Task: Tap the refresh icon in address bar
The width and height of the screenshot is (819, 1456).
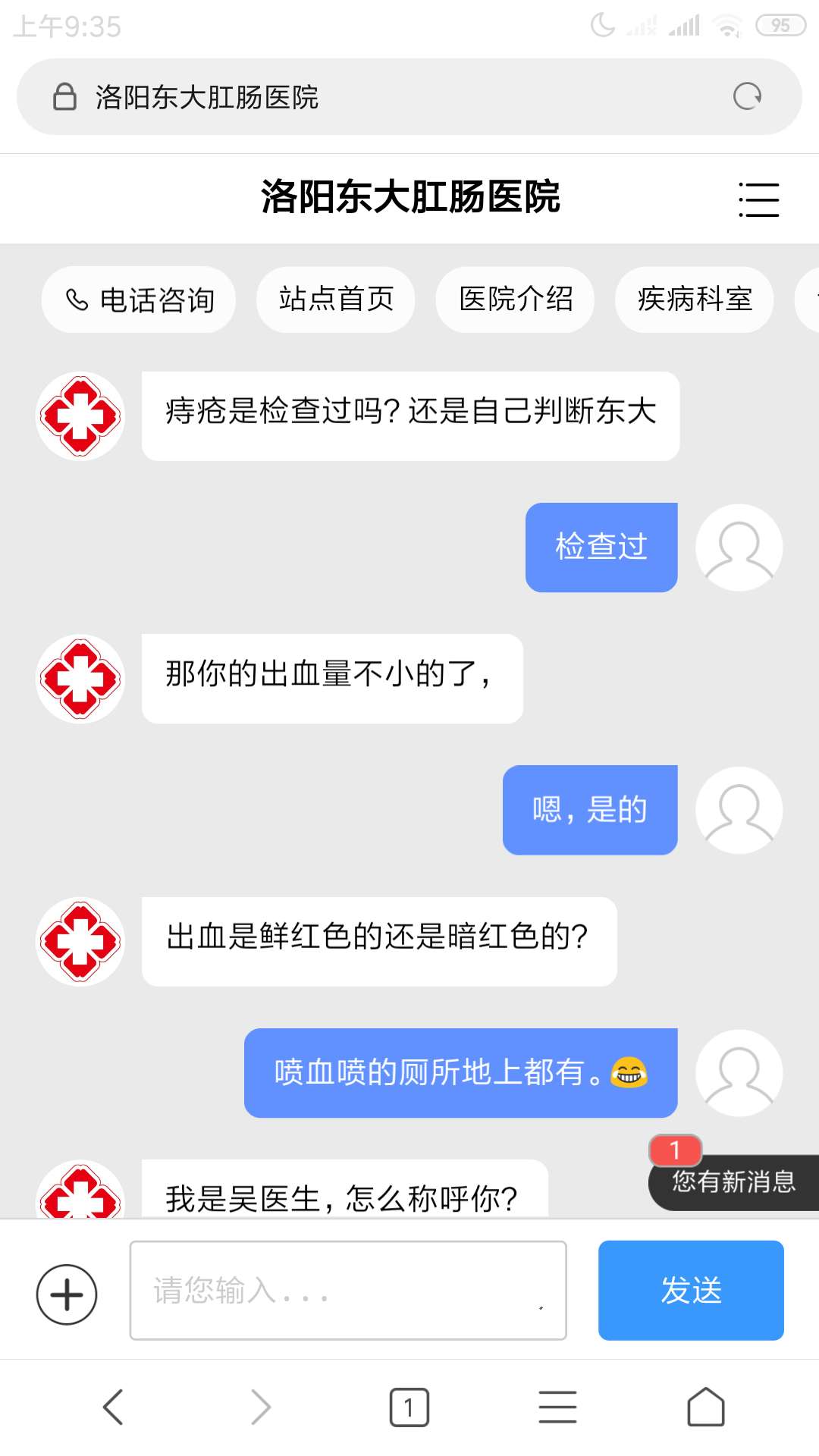Action: click(748, 96)
